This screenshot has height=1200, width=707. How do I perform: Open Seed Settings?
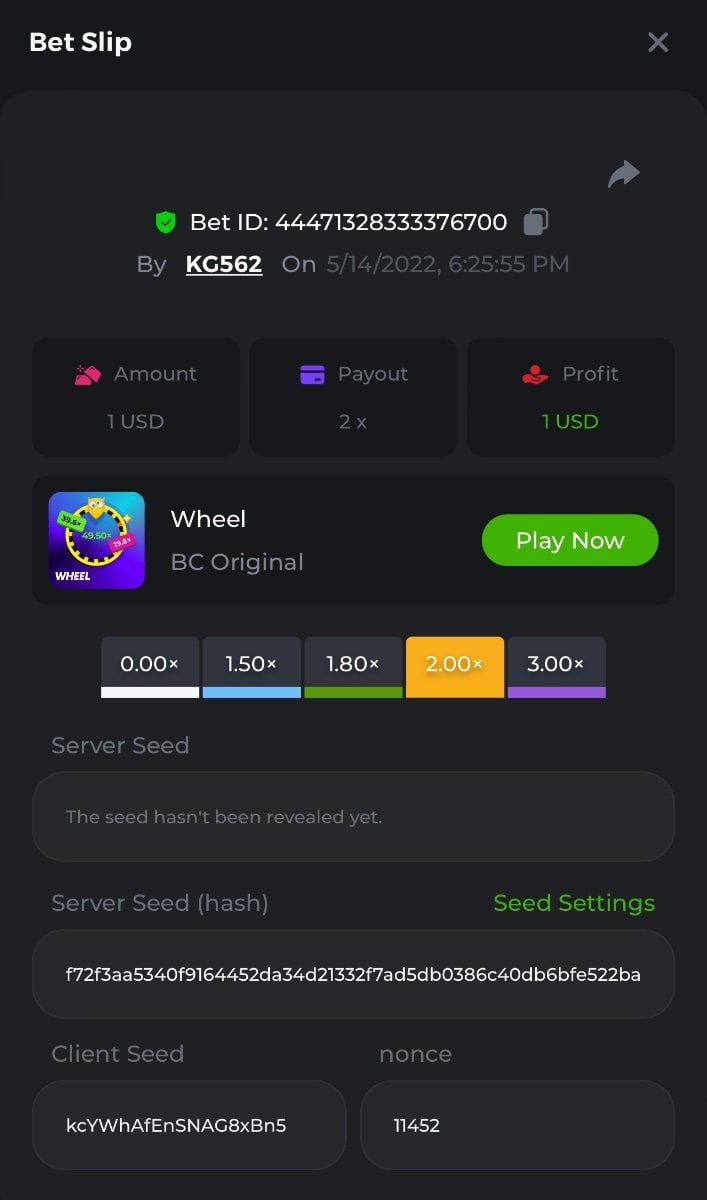574,903
